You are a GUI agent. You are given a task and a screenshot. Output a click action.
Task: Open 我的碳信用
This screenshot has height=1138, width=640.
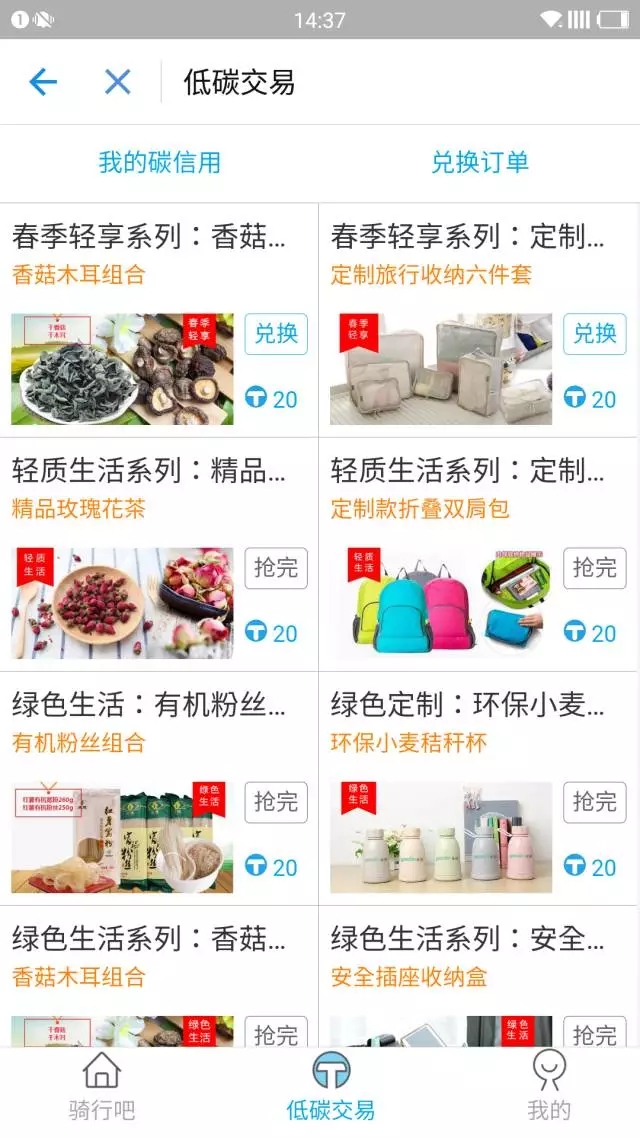(160, 163)
